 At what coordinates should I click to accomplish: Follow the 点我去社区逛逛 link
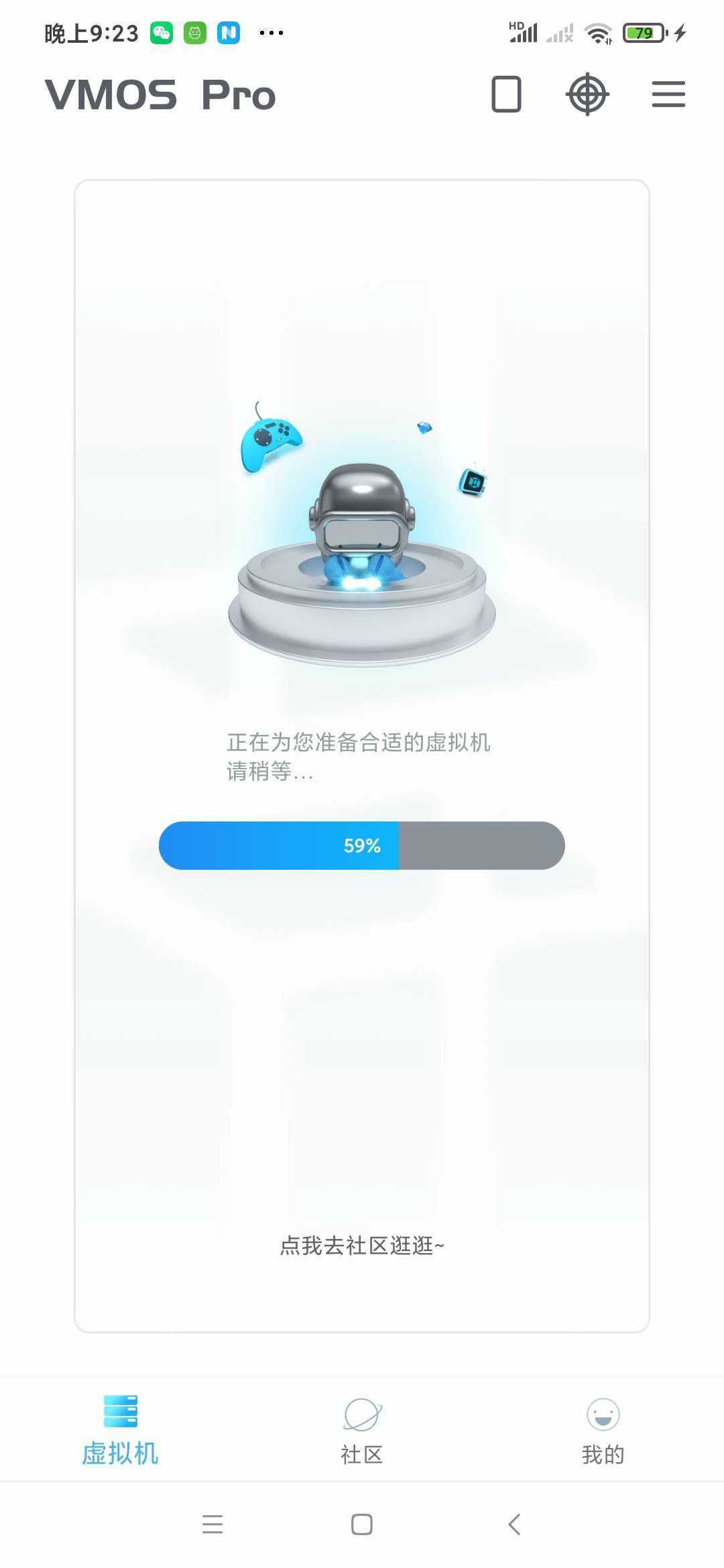tap(362, 1246)
